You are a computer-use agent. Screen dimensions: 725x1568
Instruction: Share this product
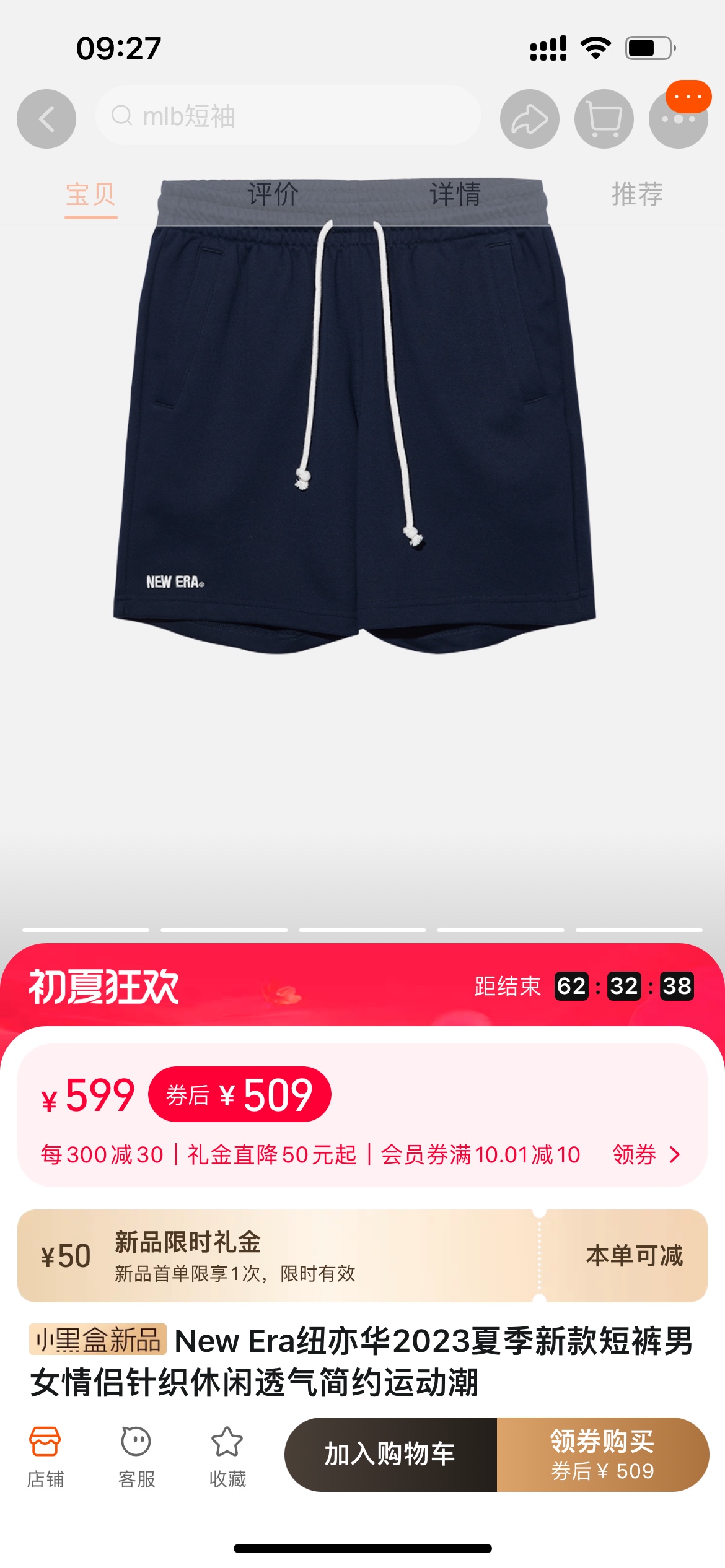coord(529,118)
